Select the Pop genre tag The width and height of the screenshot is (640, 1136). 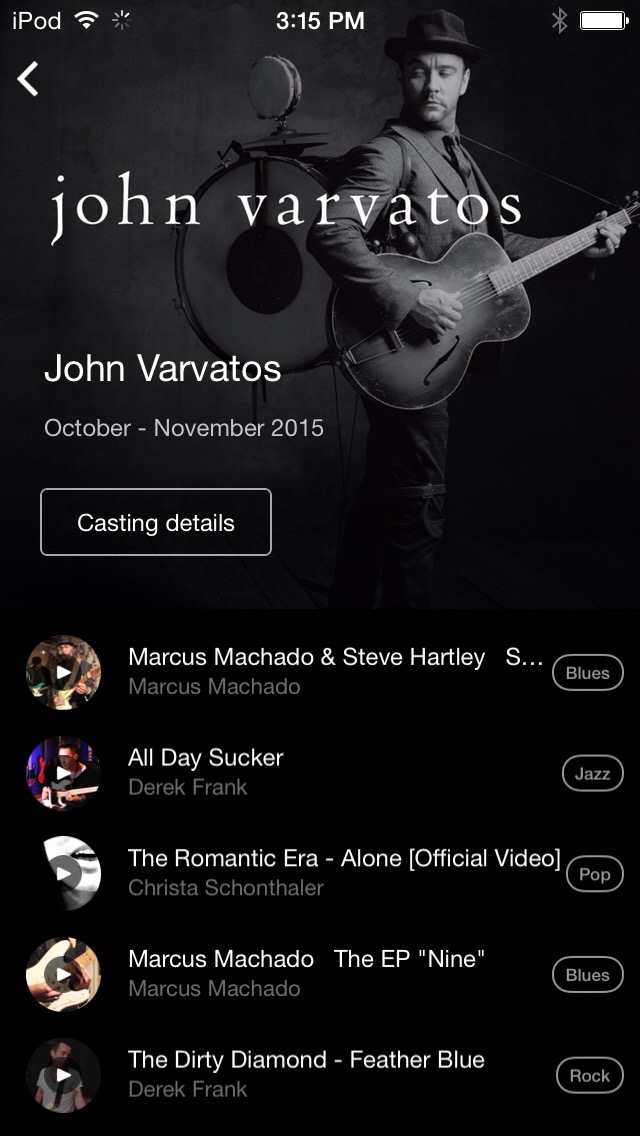coord(594,874)
